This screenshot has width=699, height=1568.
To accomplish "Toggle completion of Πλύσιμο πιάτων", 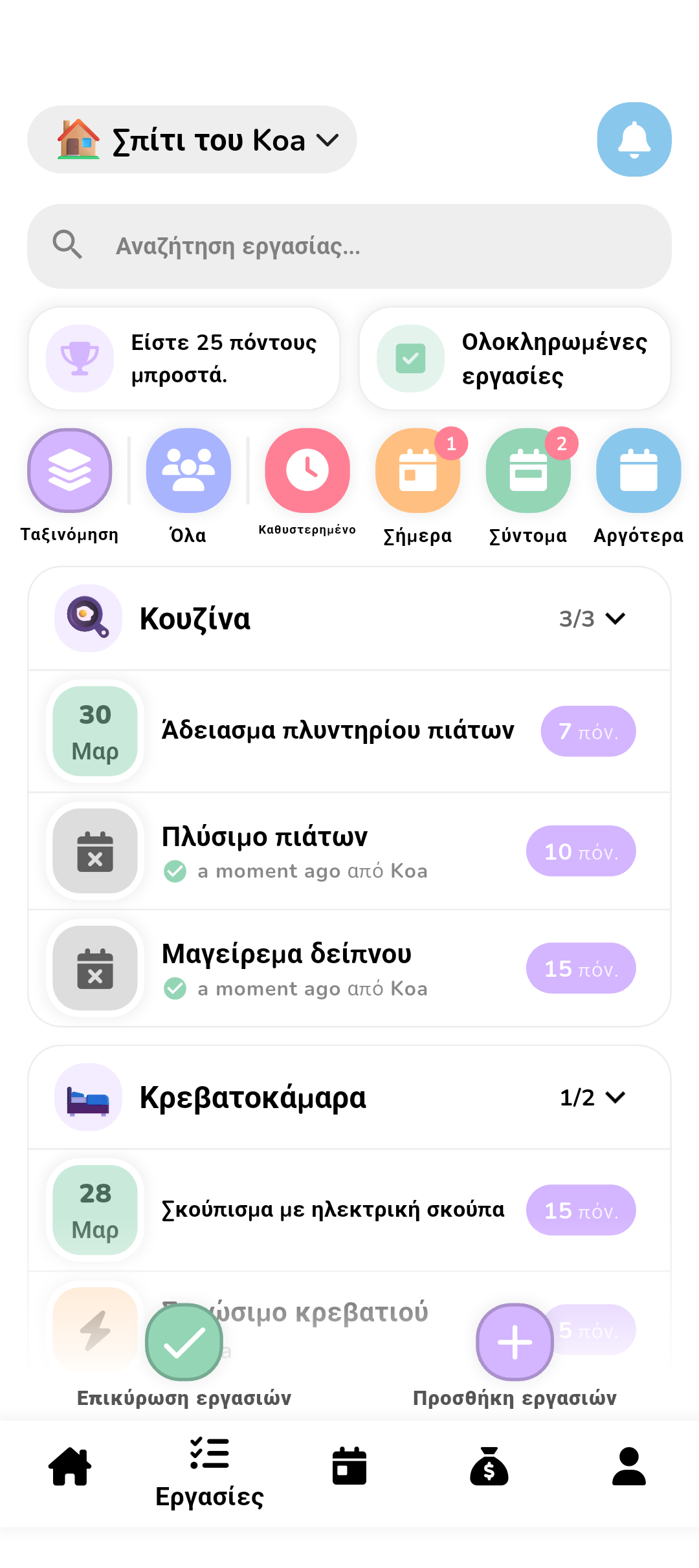I will 94,851.
